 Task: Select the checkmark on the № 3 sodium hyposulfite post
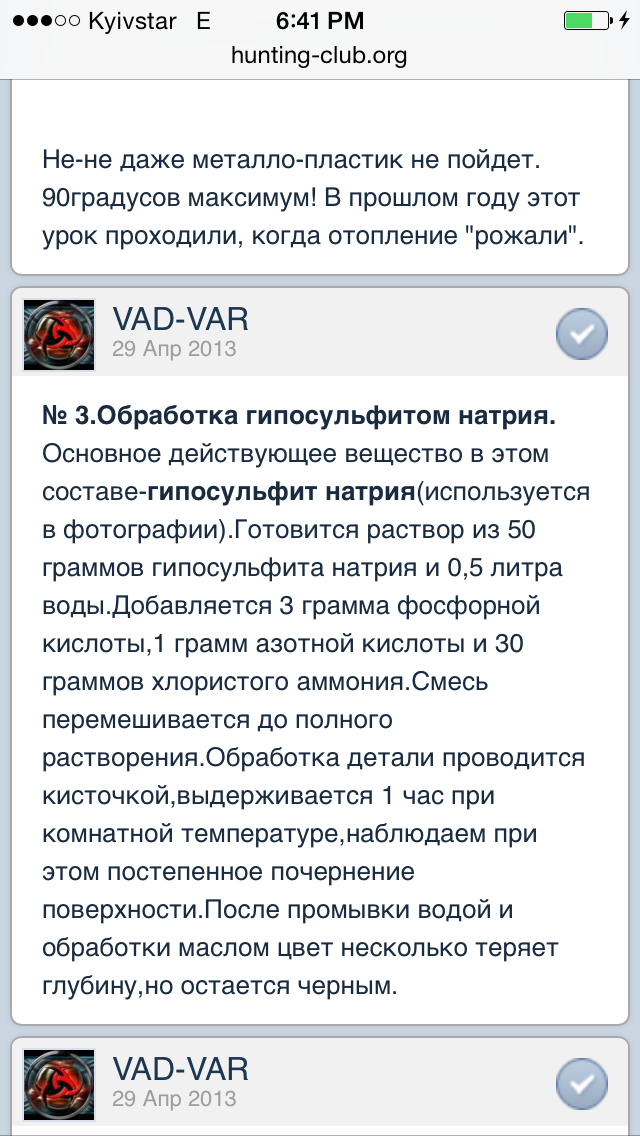tap(581, 334)
